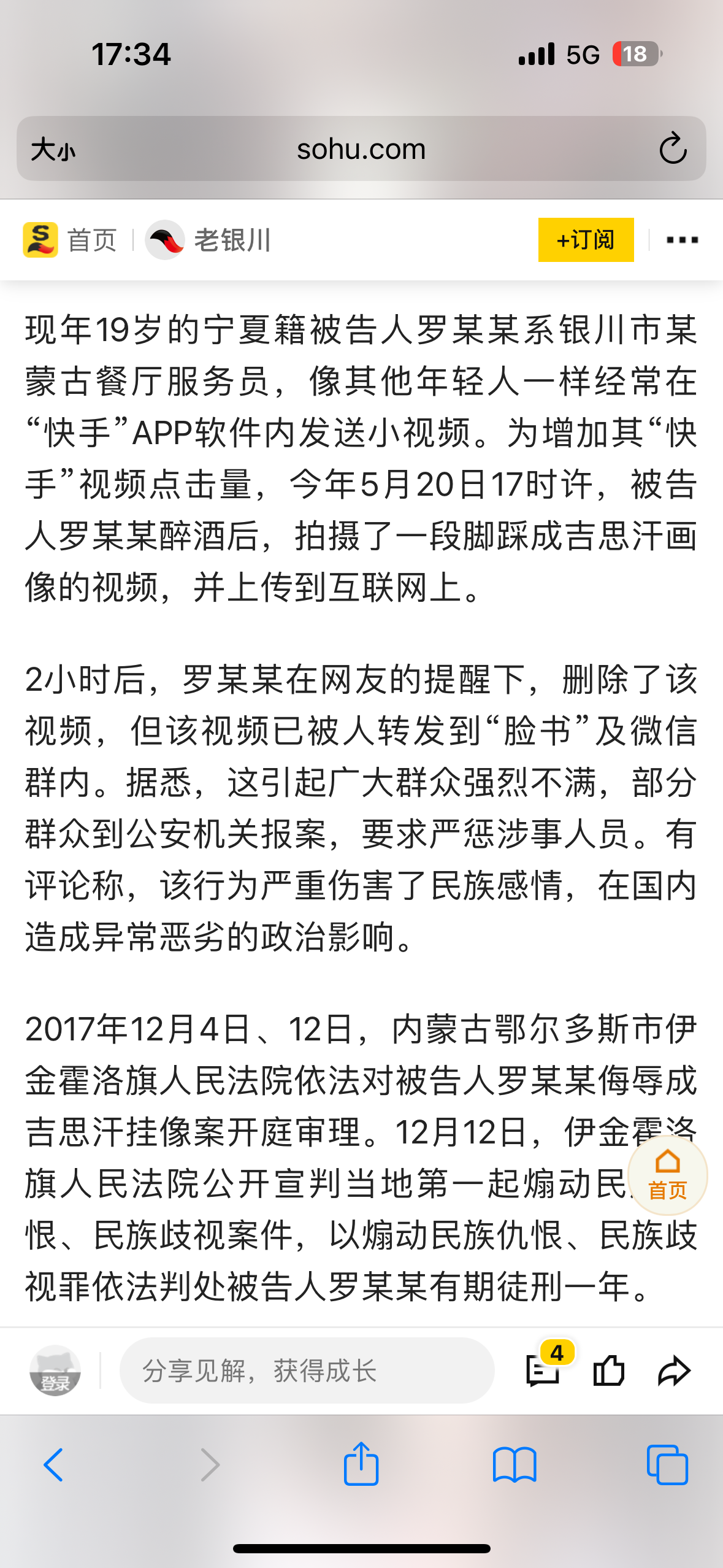Open the 老银川 author profile

208,240
